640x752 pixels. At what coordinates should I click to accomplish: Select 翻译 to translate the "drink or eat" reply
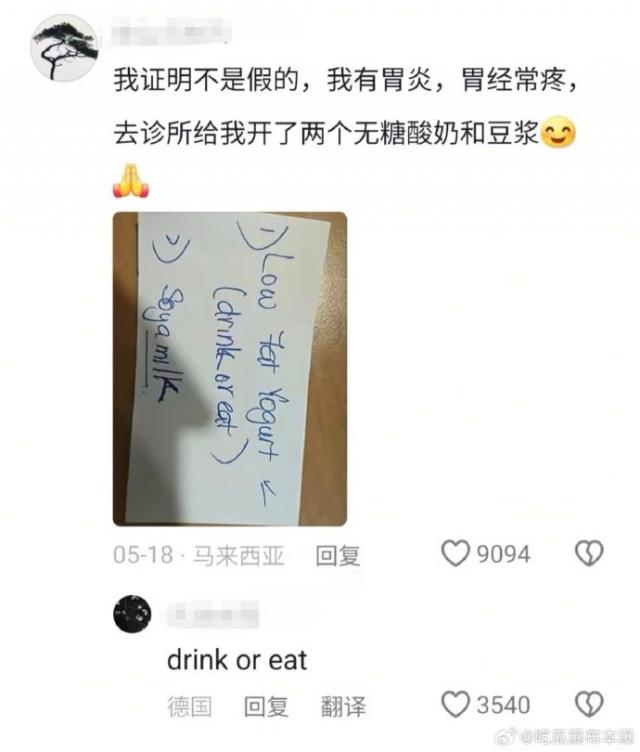coord(342,706)
